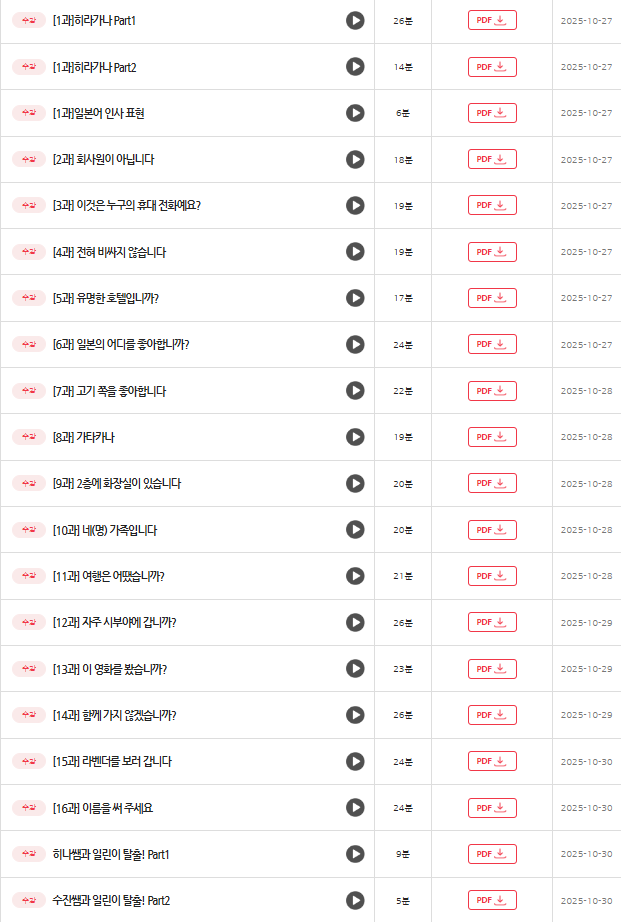Play [7과] 고기 쪽을 좋아합니다 lesson
624x922 pixels.
pyautogui.click(x=355, y=390)
